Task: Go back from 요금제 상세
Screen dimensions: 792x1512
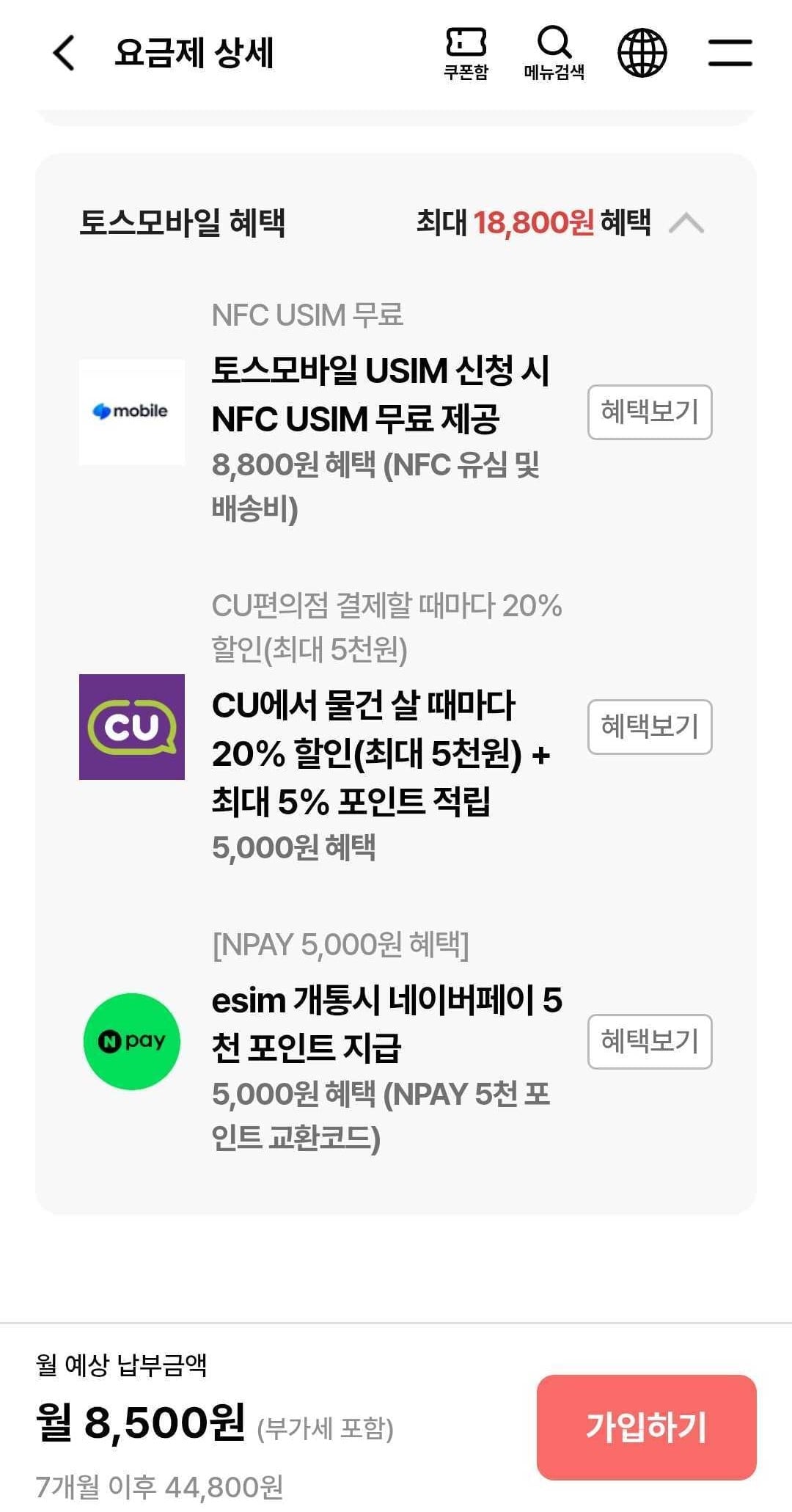Action: (65, 53)
